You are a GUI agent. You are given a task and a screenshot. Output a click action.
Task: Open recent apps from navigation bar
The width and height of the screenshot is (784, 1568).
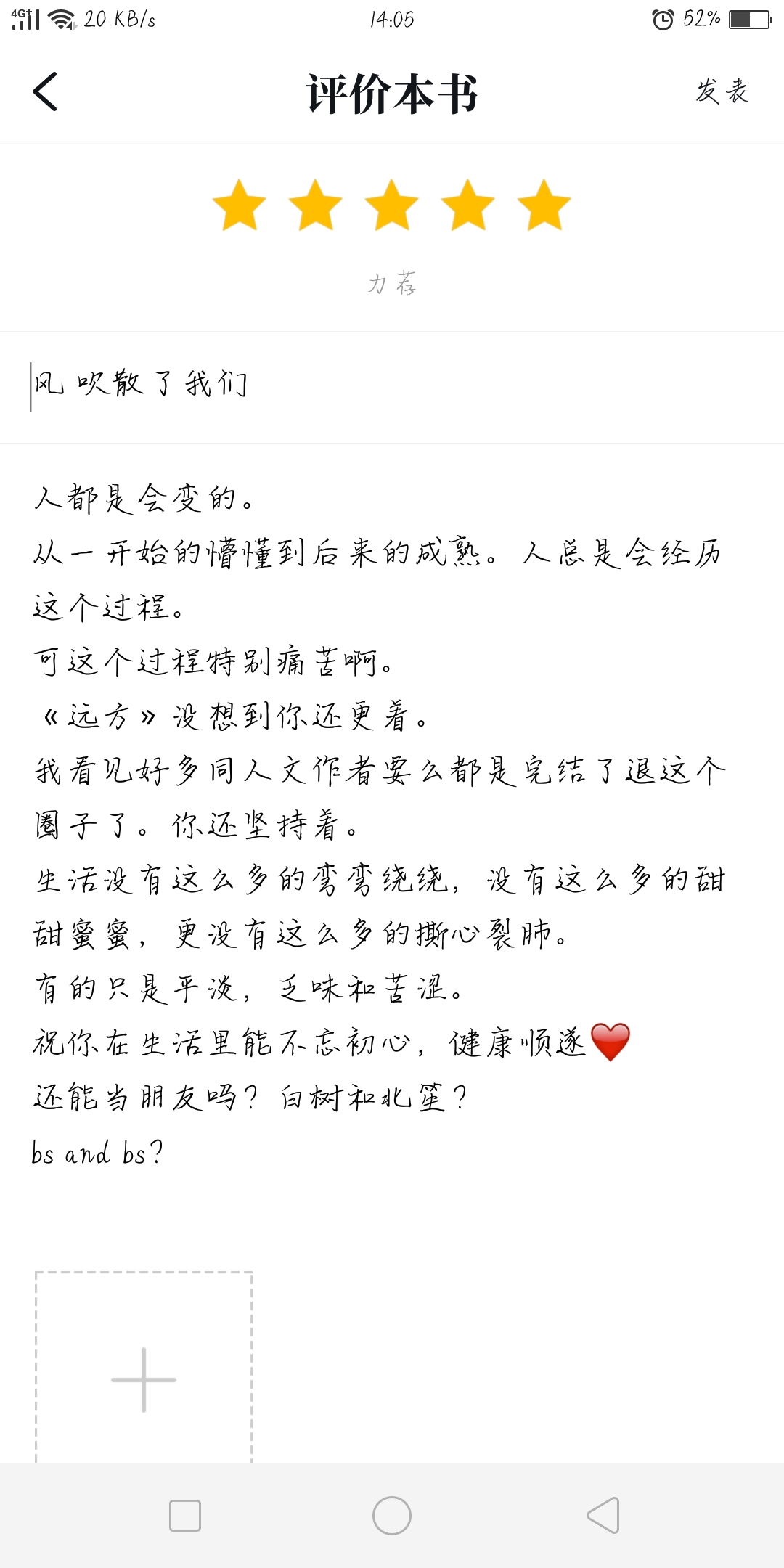coord(185,1516)
